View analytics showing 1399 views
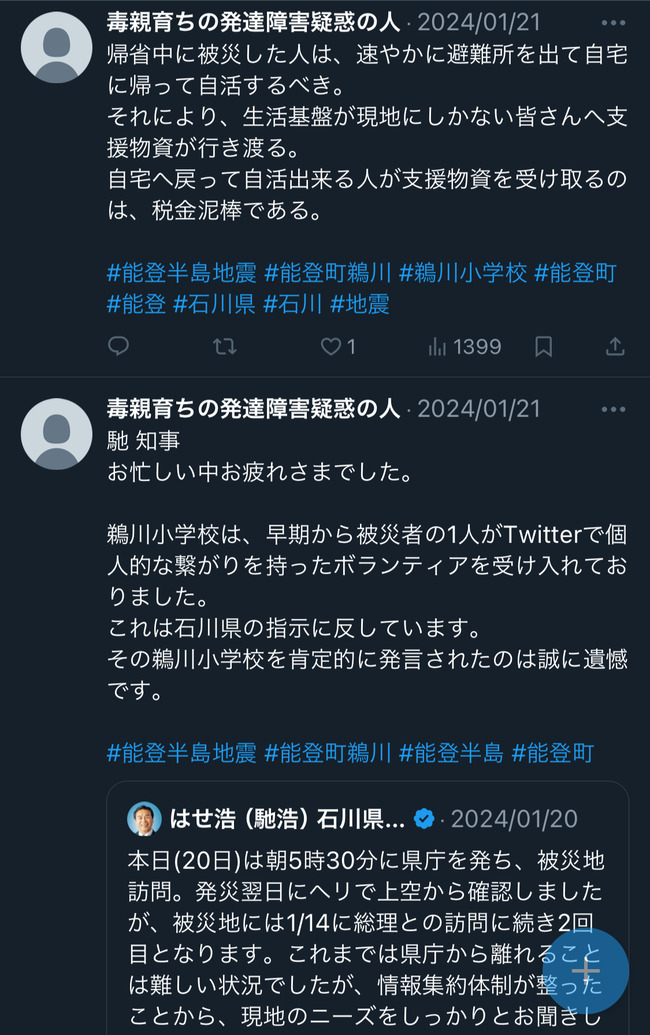 pyautogui.click(x=464, y=347)
